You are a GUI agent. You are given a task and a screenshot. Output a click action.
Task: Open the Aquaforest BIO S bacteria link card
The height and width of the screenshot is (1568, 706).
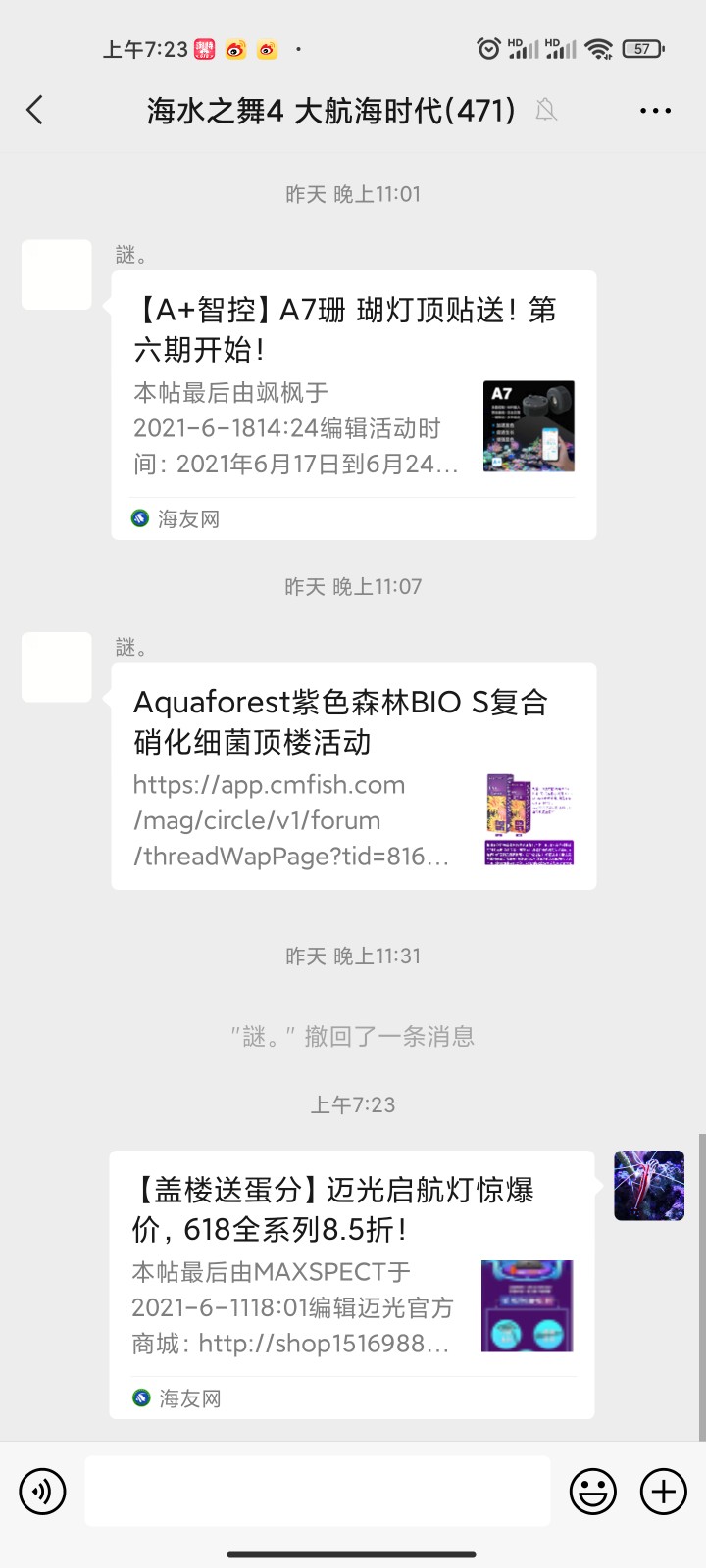click(353, 776)
